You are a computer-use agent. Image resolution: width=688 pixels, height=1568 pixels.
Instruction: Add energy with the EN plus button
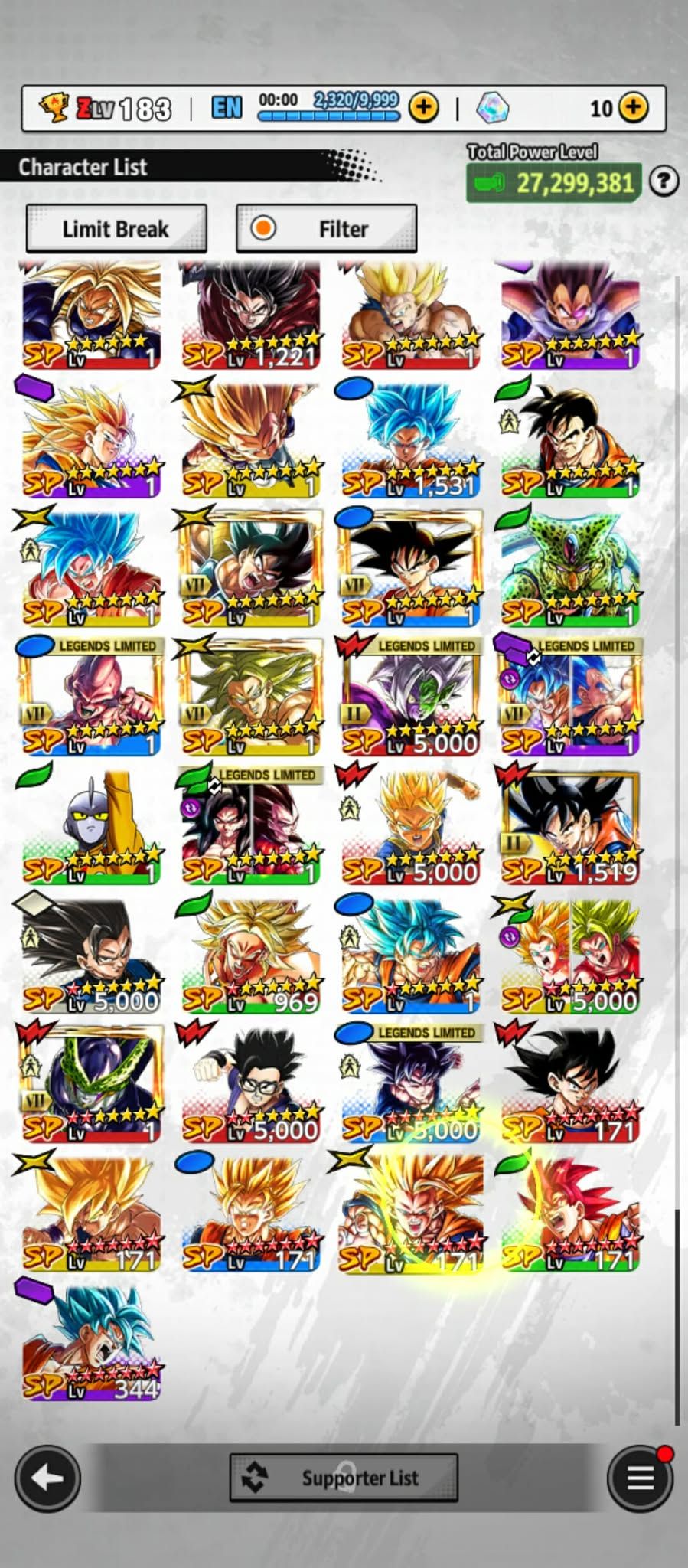[423, 107]
